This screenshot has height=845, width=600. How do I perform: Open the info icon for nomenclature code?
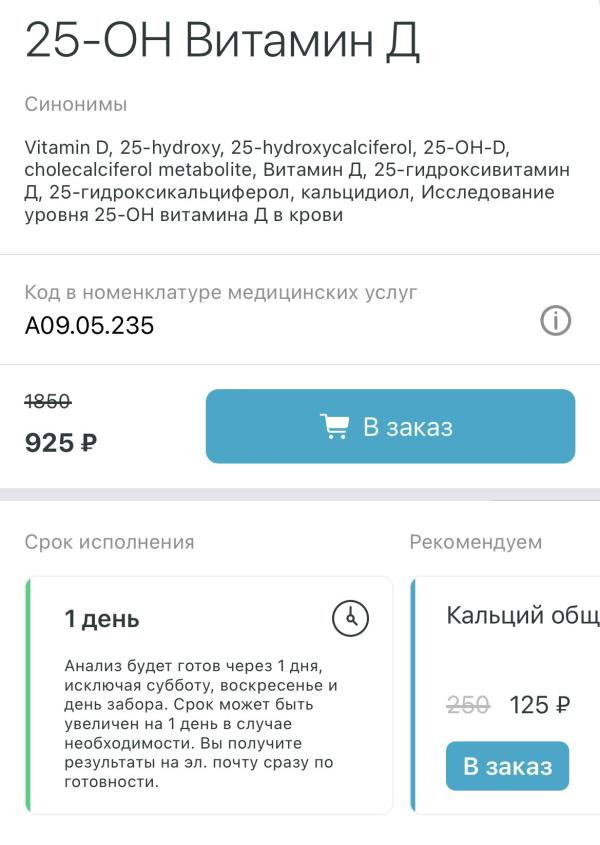[555, 321]
